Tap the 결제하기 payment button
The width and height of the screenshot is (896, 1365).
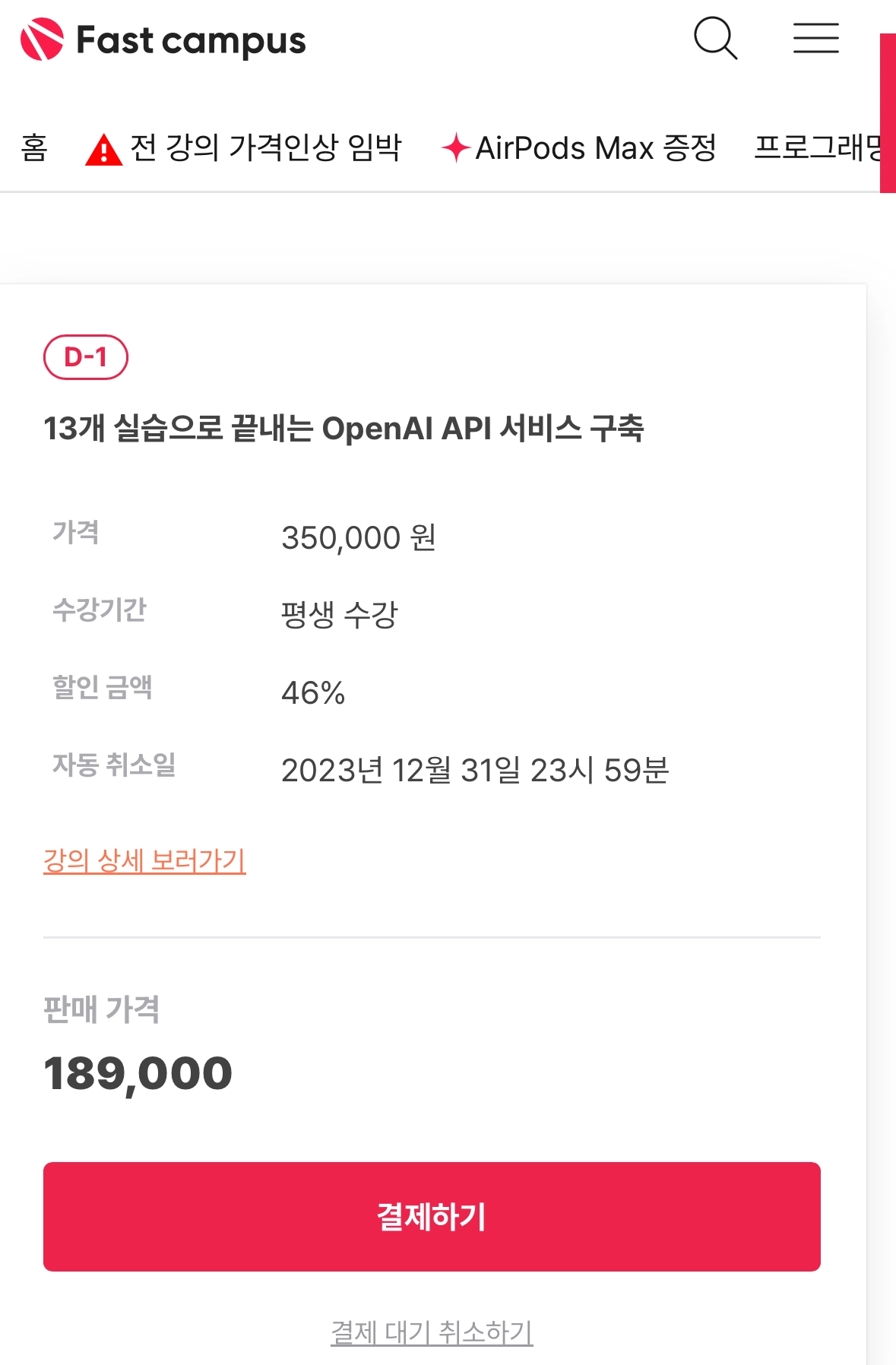pyautogui.click(x=432, y=1216)
